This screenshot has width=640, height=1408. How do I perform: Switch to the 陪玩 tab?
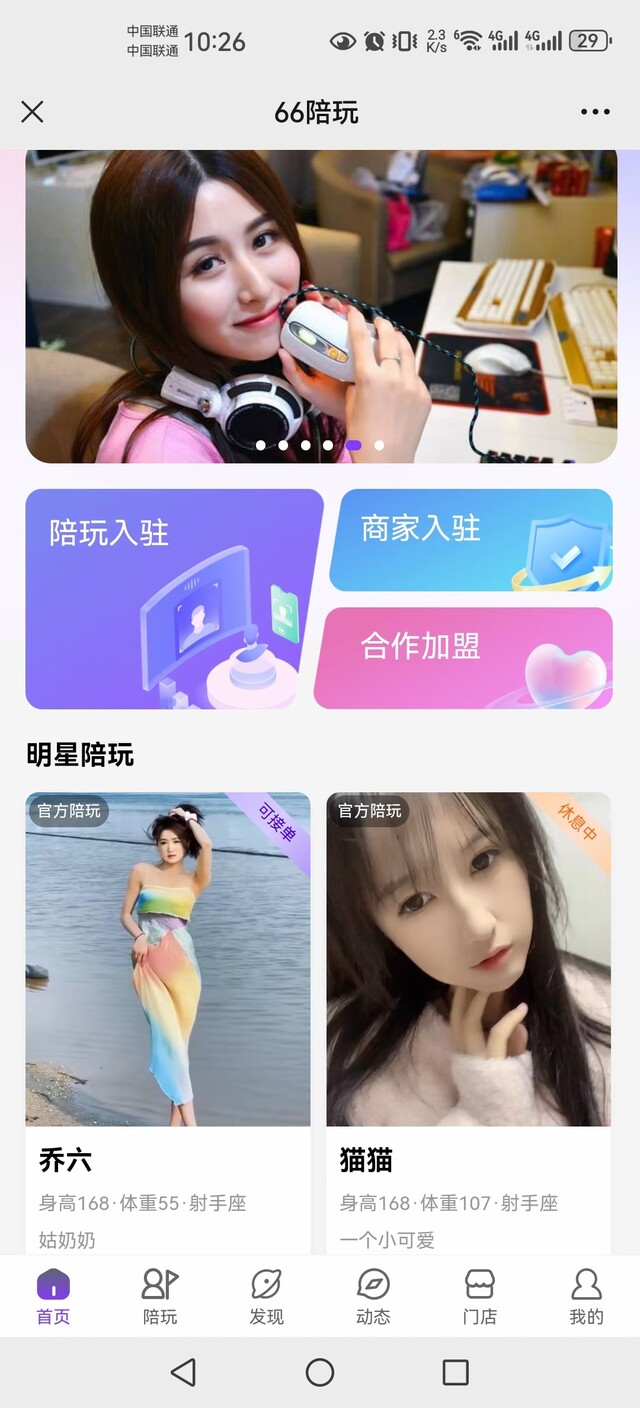pos(160,1296)
